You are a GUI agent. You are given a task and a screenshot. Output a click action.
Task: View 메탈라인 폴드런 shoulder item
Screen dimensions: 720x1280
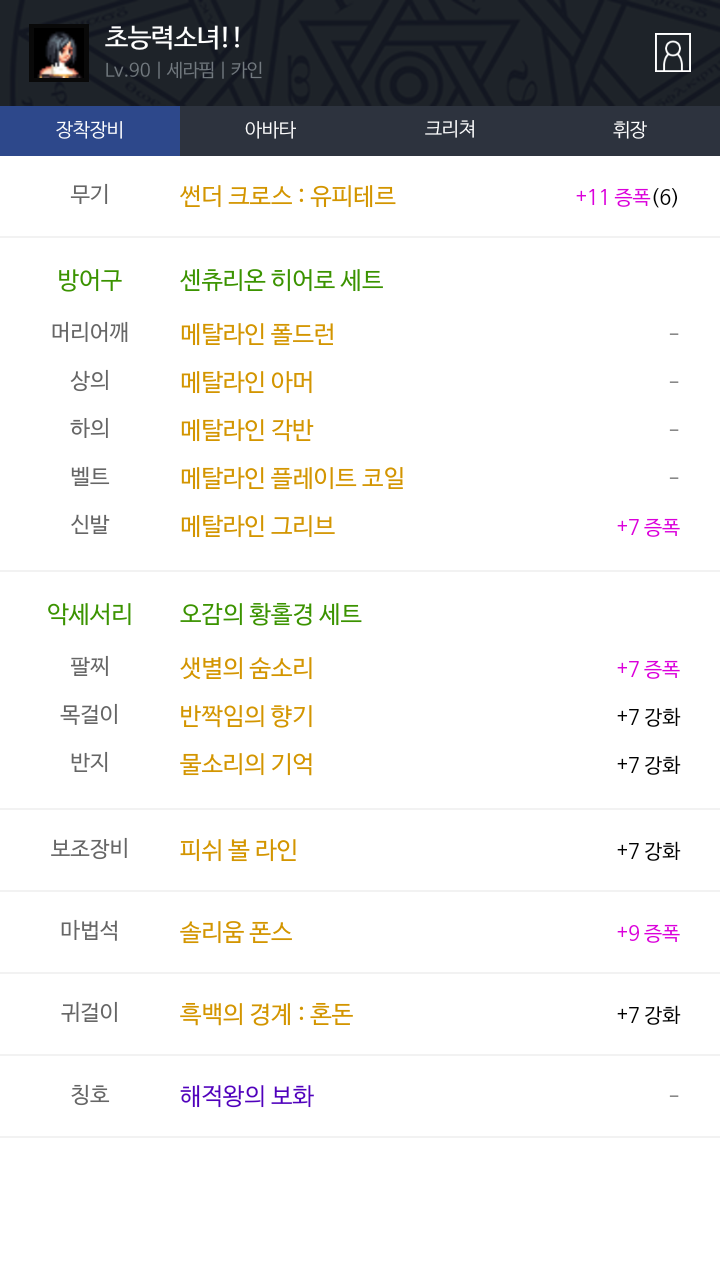(x=258, y=334)
